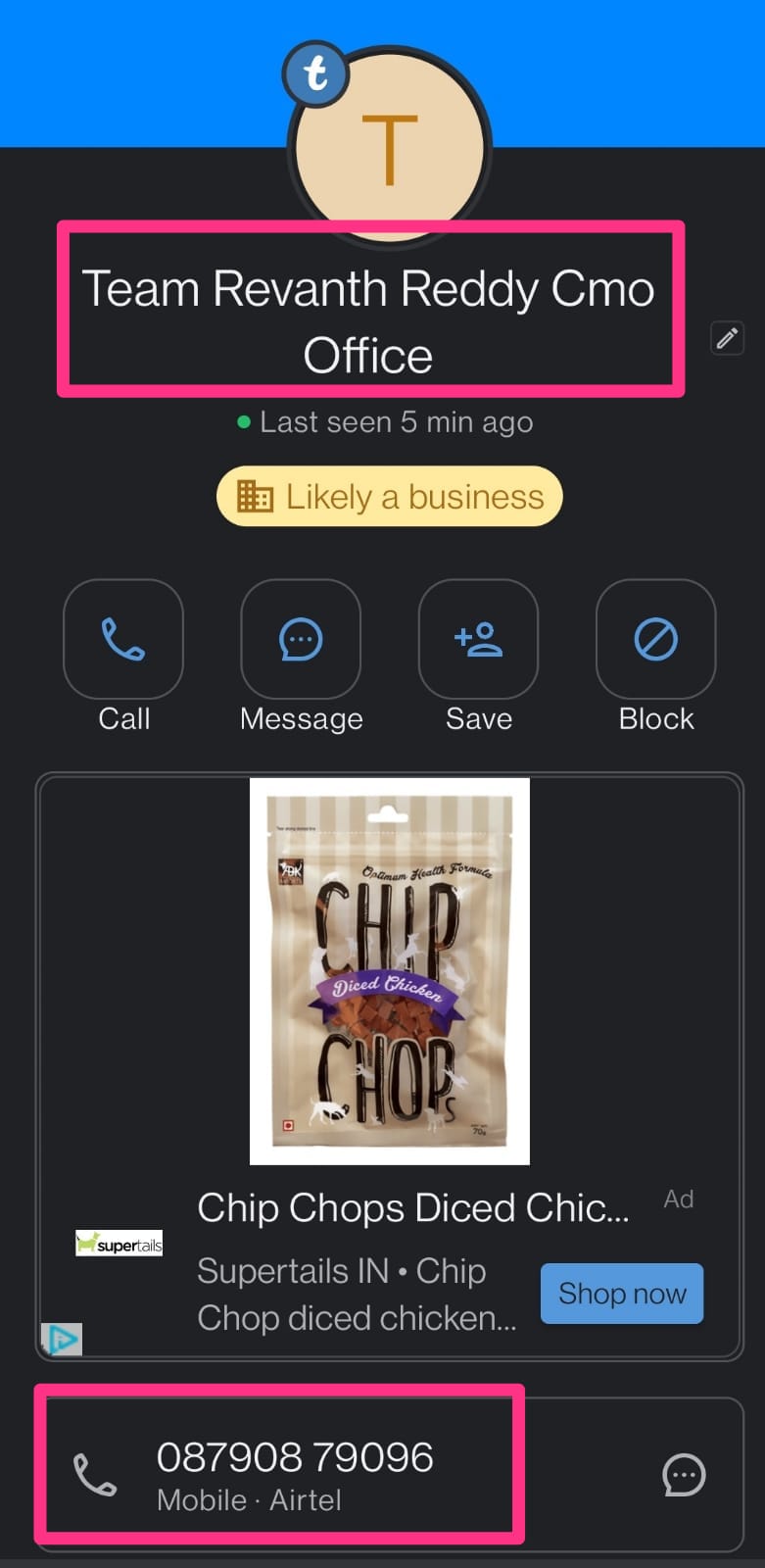Image resolution: width=765 pixels, height=1568 pixels.
Task: Dial the 087908 79096 mobile number row
Action: click(294, 1473)
